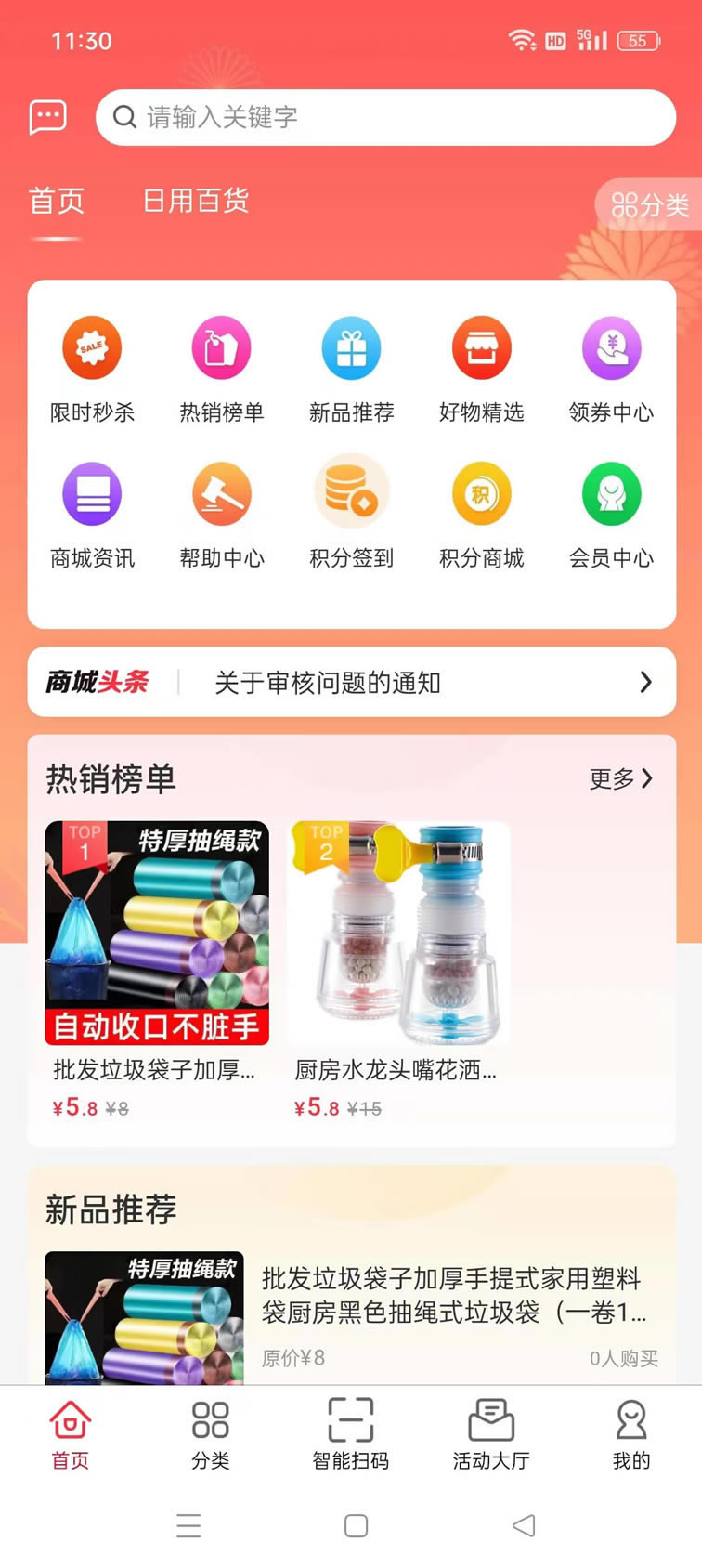Go to the 活动大厅 bottom tab
Screen dimensions: 702x1568
pyautogui.click(x=491, y=1433)
